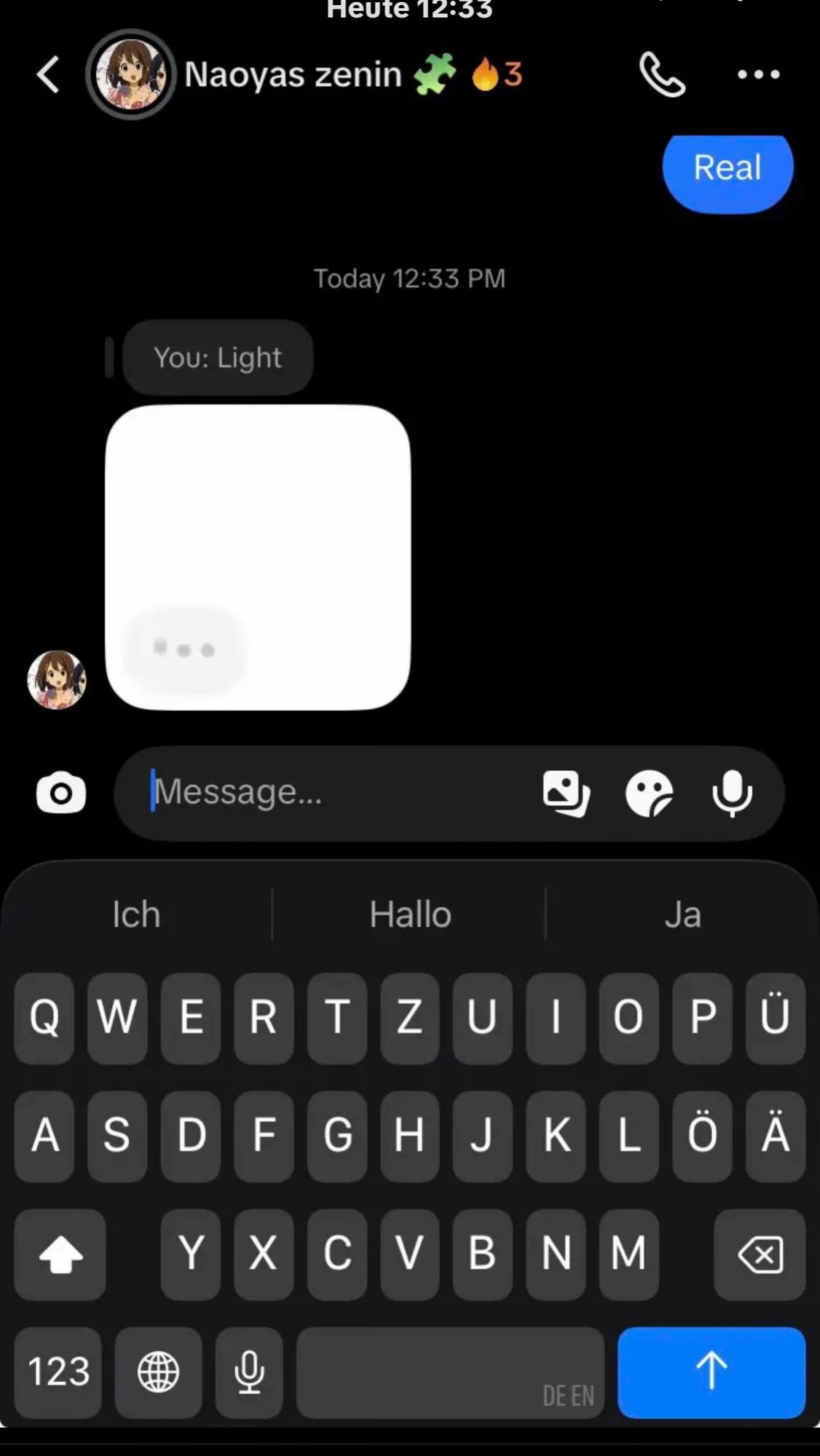The image size is (820, 1456).
Task: Tap the blue send arrow key
Action: pos(711,1372)
